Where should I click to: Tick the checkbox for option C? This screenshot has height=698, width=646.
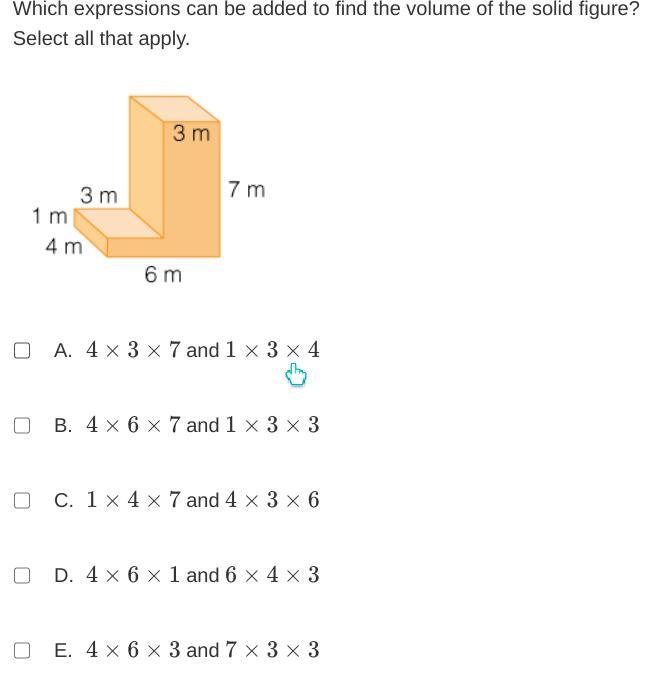click(x=22, y=500)
